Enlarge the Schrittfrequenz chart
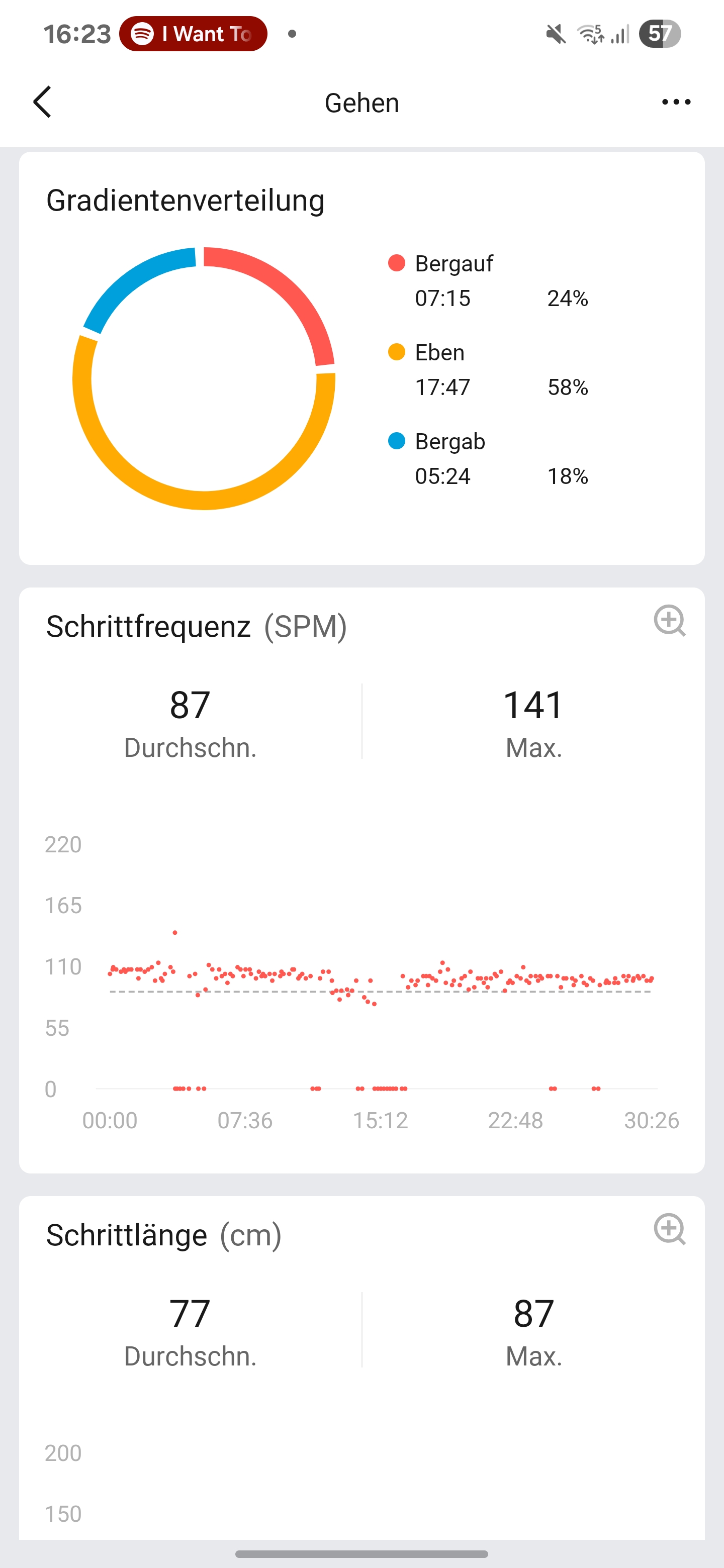Screen dimensions: 724x1568 pyautogui.click(x=669, y=620)
